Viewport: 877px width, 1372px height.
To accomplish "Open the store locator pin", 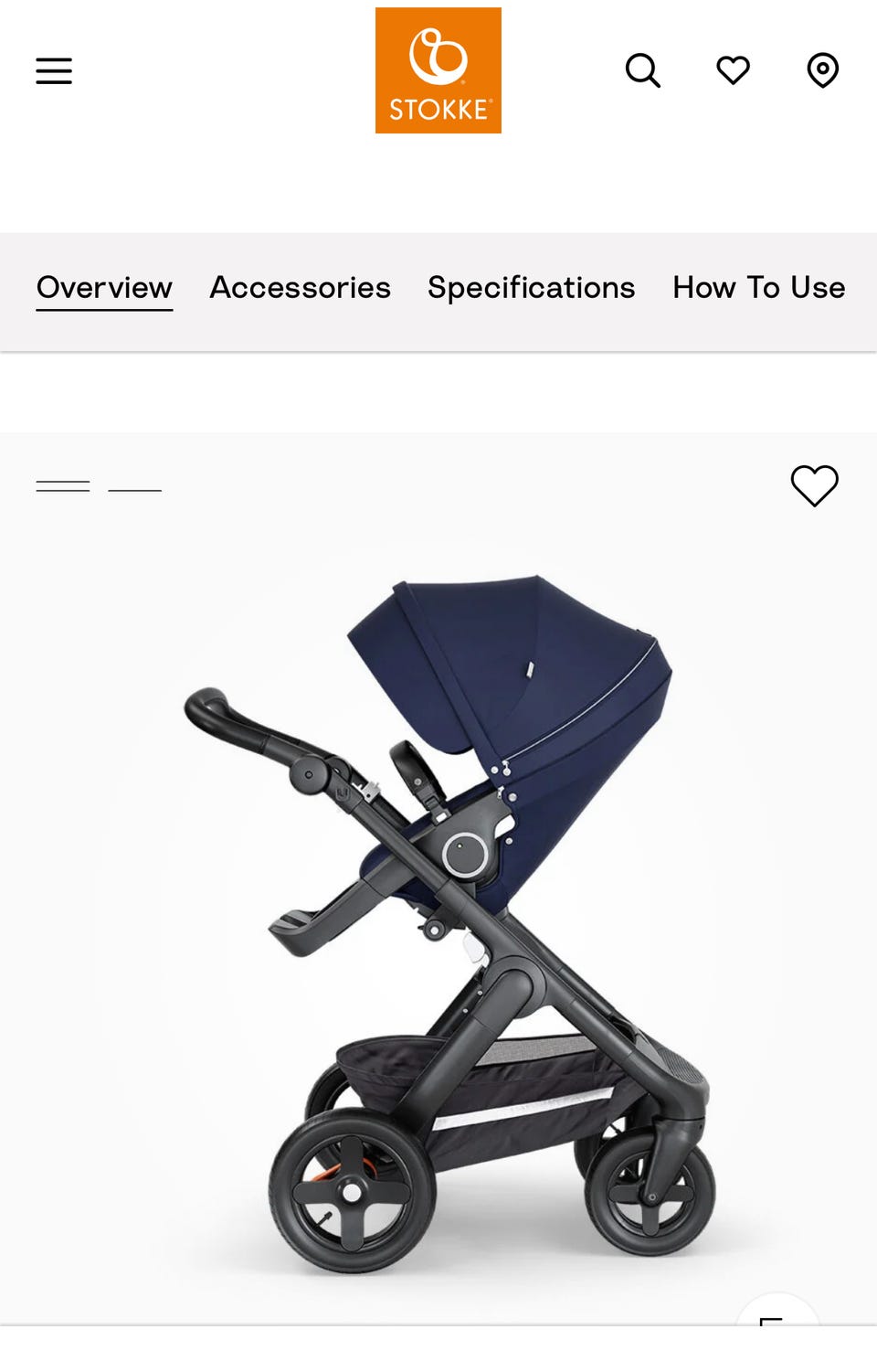I will click(x=822, y=70).
